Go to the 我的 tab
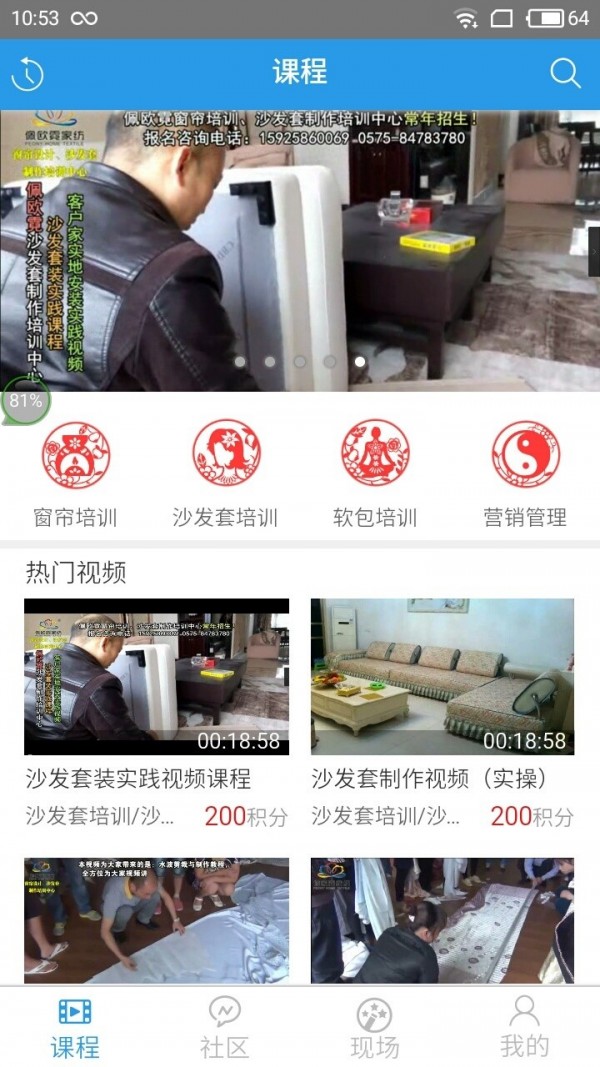This screenshot has height=1067, width=600. point(525,1027)
